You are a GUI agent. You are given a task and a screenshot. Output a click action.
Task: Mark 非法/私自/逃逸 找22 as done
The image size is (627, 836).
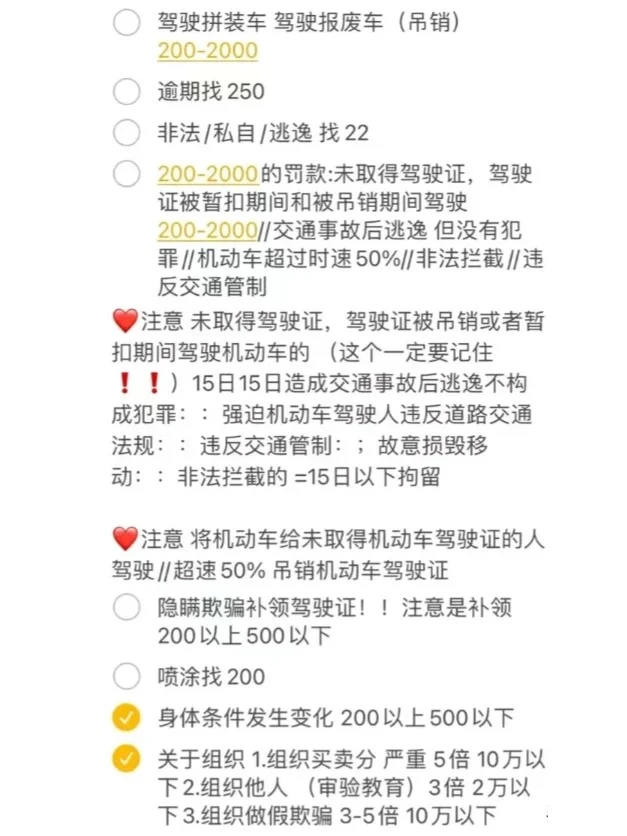tap(127, 133)
